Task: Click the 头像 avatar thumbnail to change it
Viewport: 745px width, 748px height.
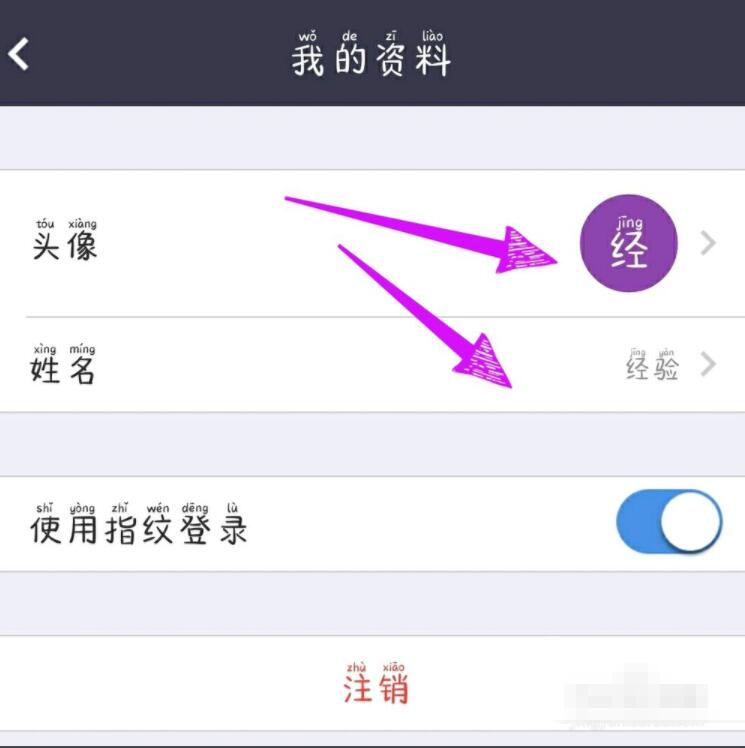Action: click(x=628, y=243)
